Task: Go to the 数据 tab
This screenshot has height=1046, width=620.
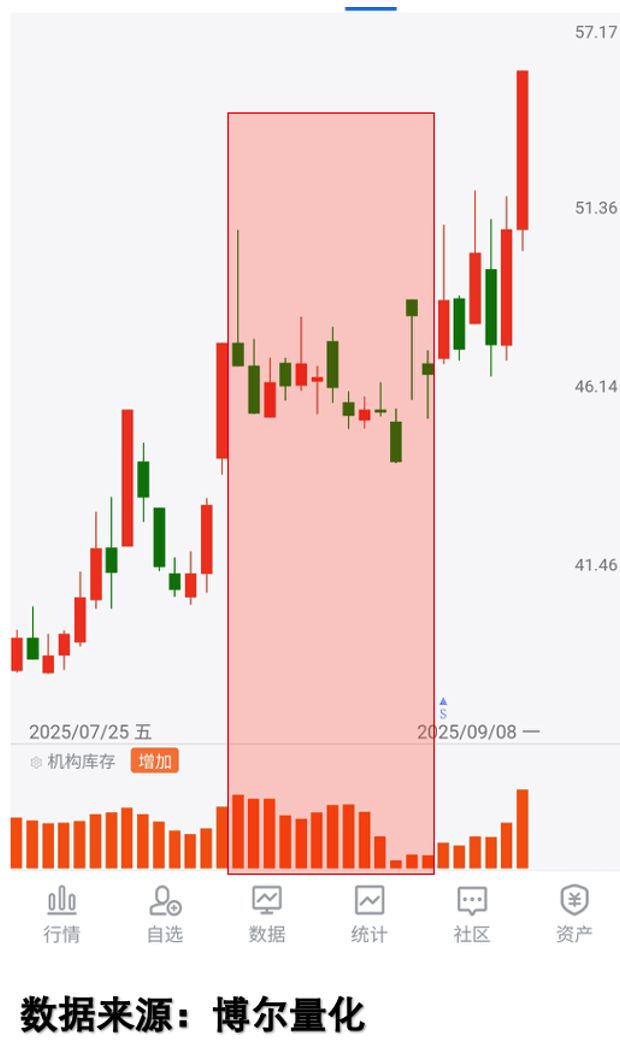Action: 267,914
